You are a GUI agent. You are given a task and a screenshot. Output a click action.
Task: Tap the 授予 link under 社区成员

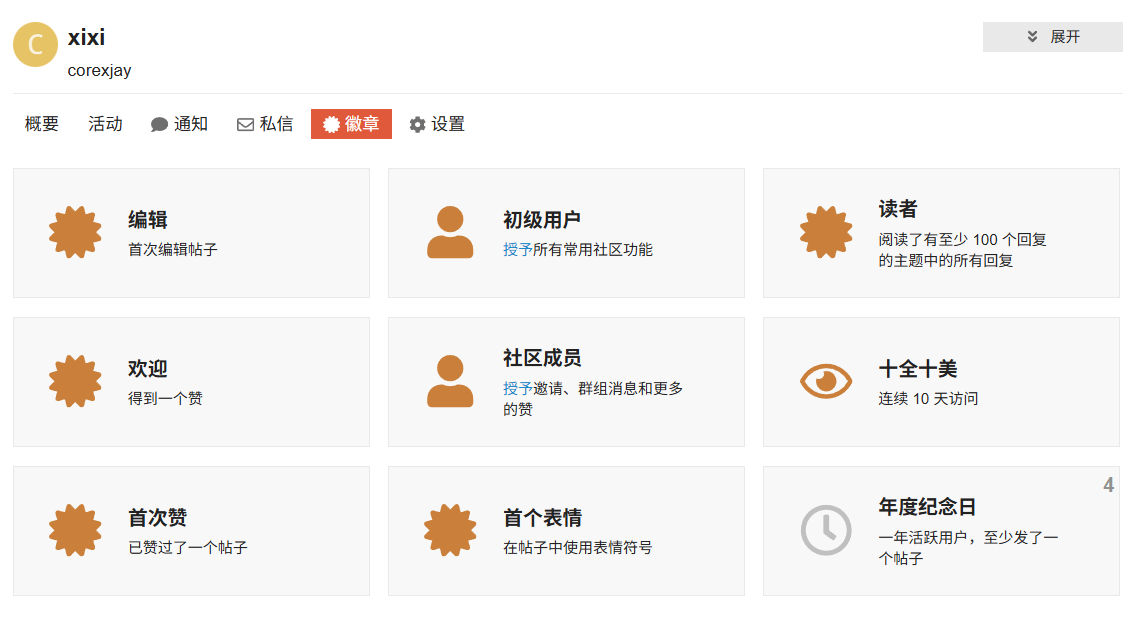coord(517,388)
